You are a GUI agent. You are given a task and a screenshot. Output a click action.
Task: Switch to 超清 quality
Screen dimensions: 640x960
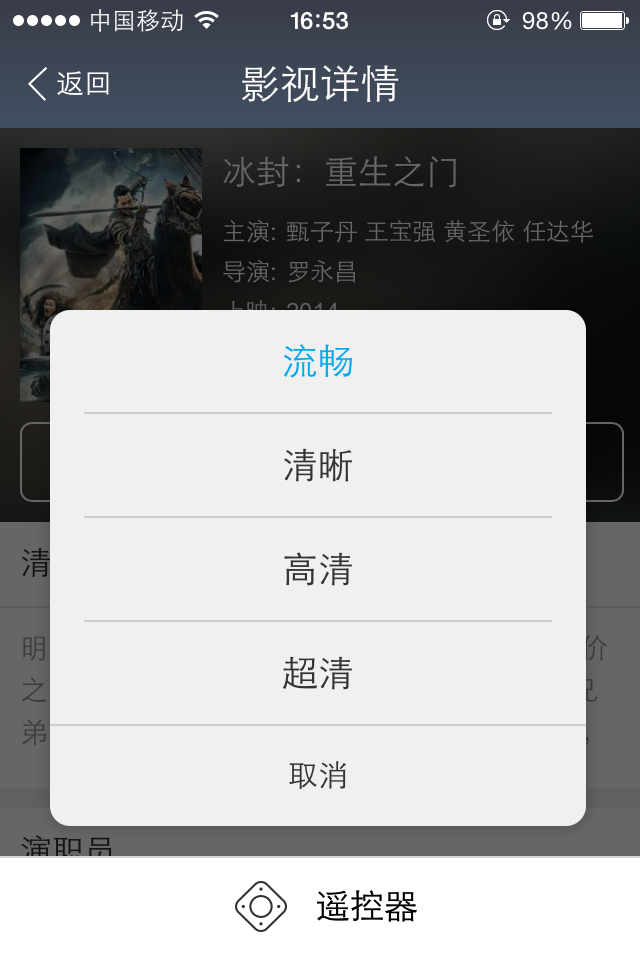318,674
